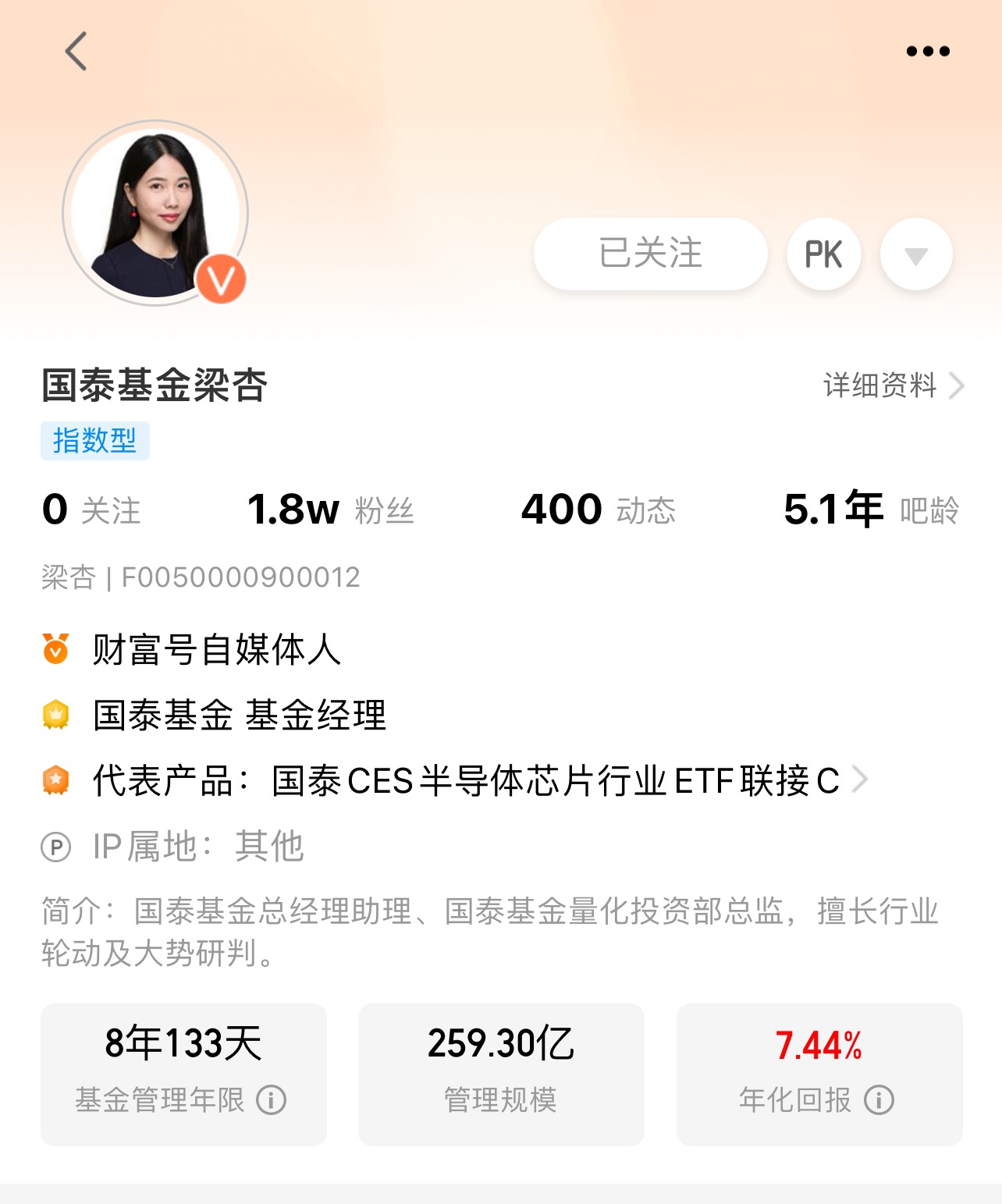Click the back arrow at top left
1002x1204 pixels.
point(76,51)
